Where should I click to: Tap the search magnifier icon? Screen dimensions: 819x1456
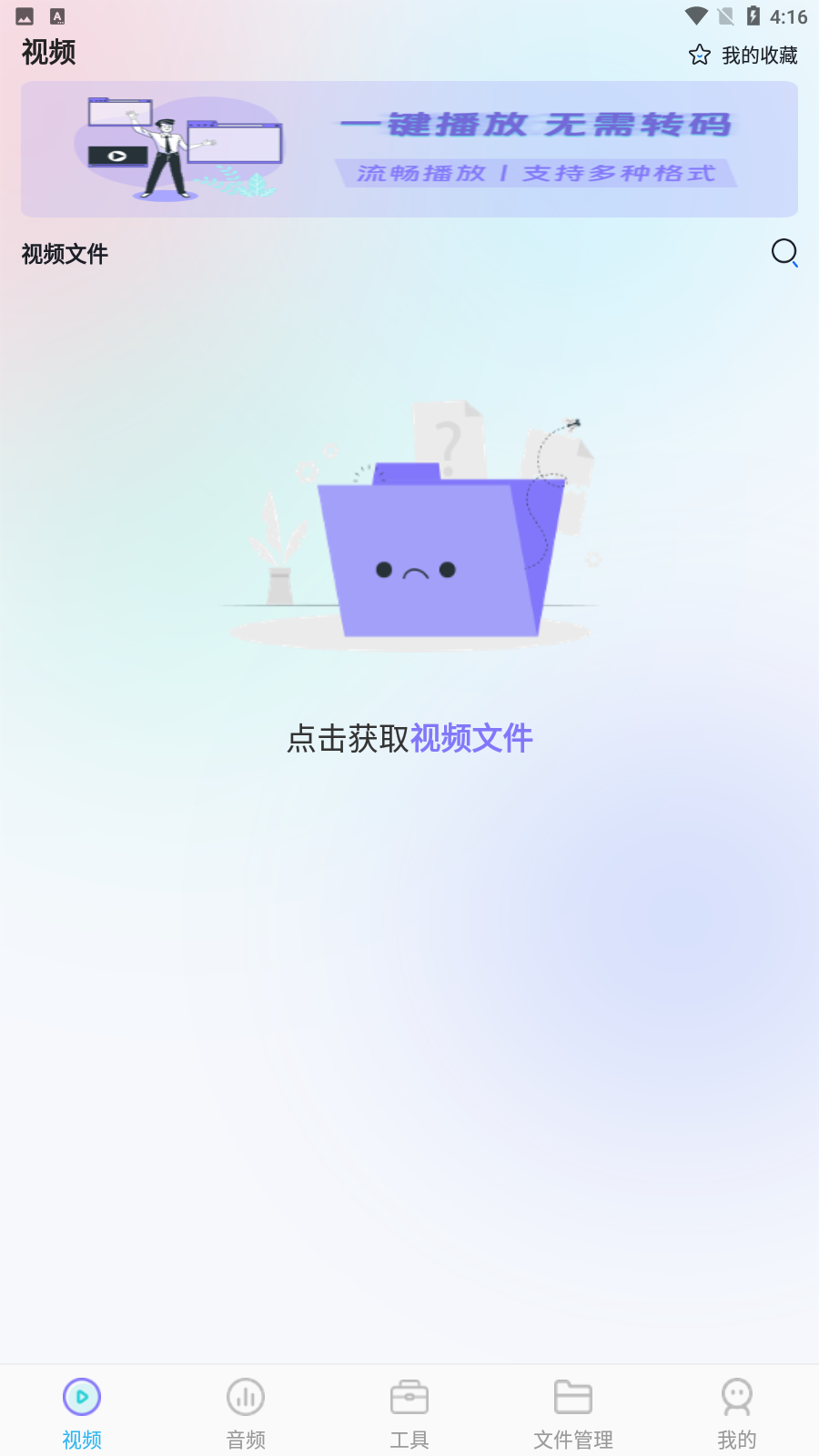coord(784,252)
